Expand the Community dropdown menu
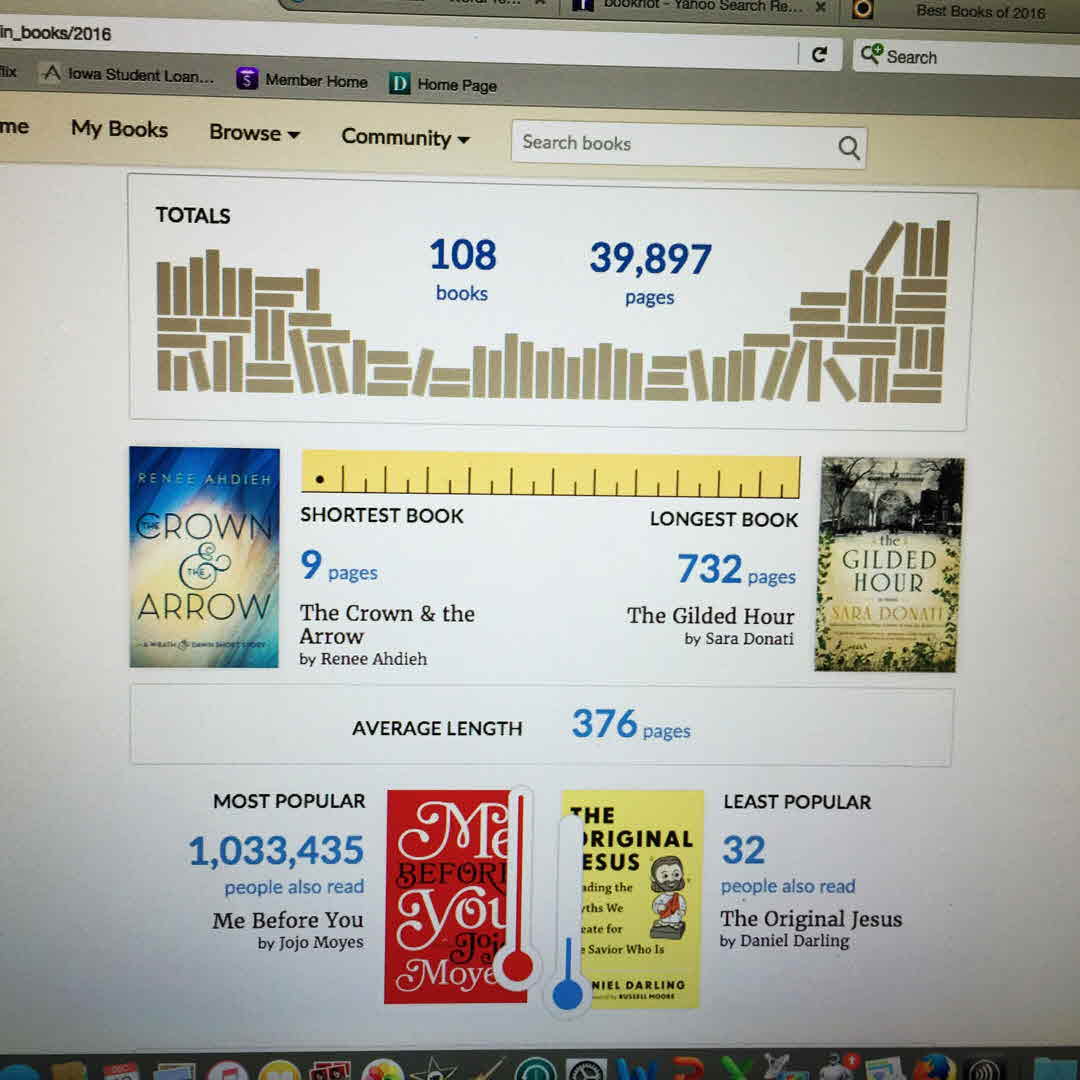1080x1080 pixels. [x=405, y=138]
